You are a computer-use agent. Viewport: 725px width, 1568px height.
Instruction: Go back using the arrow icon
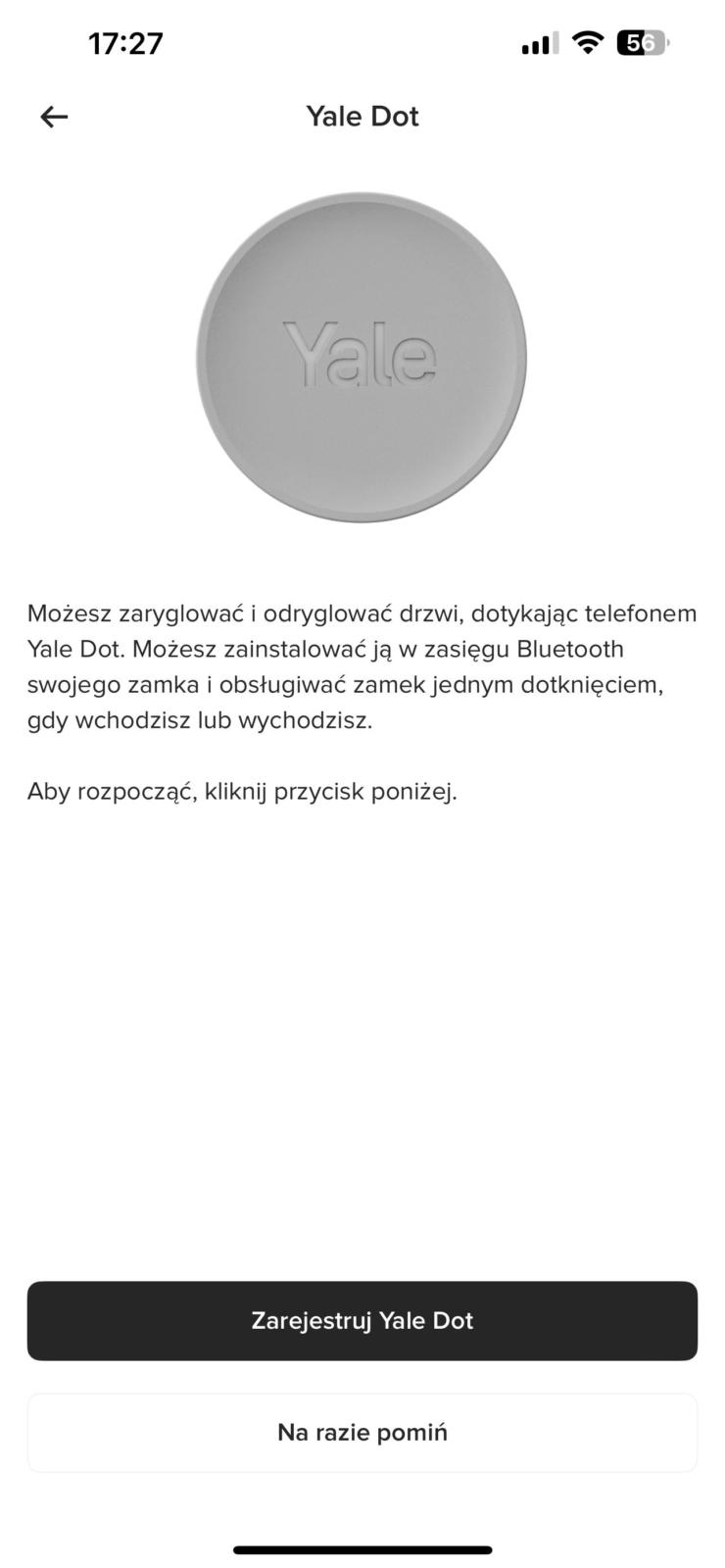coord(54,117)
